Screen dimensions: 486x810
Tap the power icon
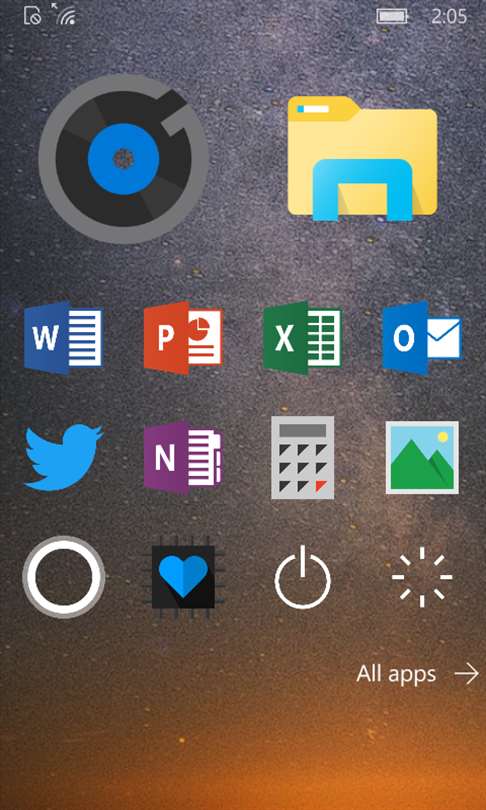tap(303, 578)
